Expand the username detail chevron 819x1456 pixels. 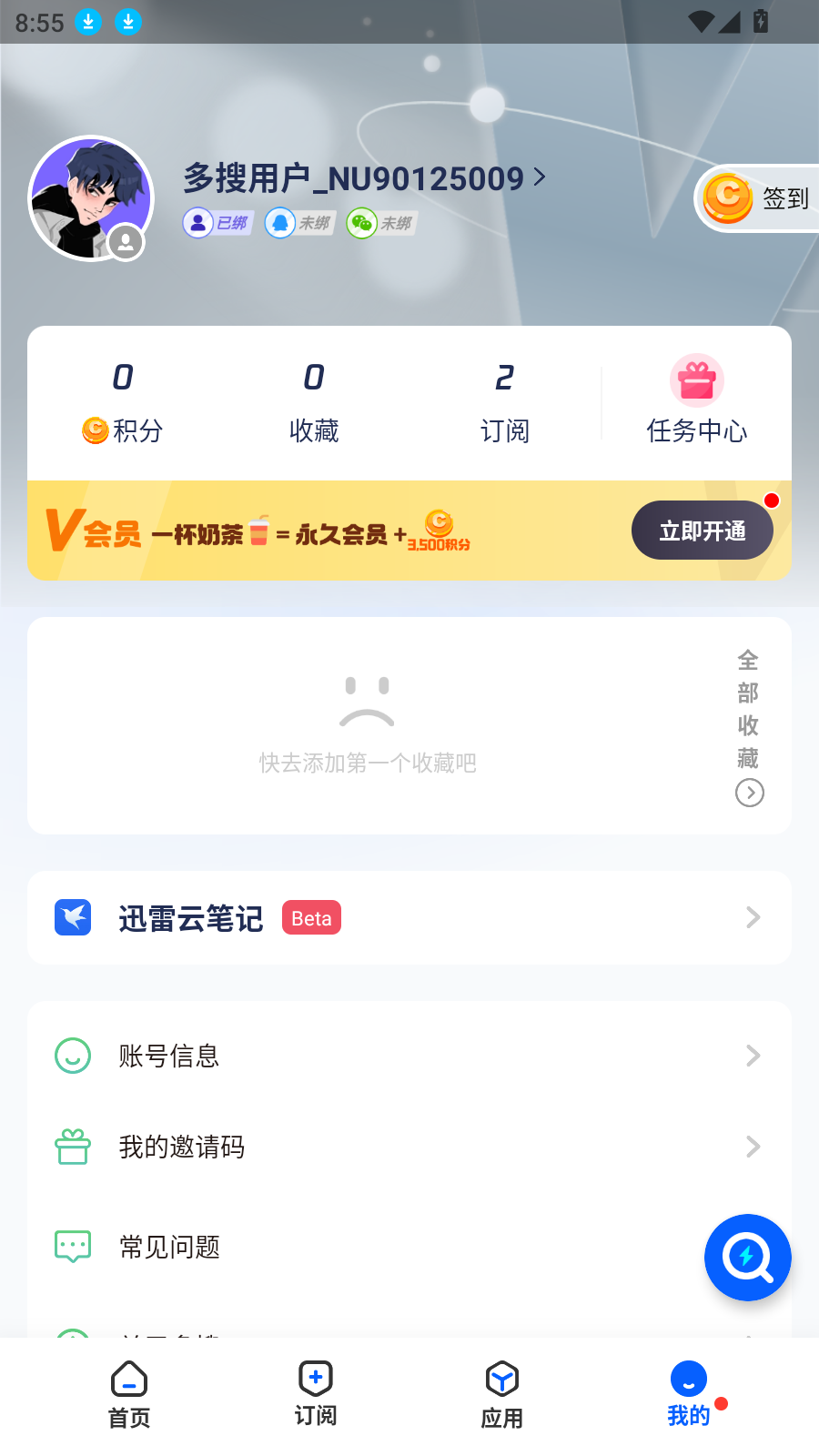(540, 178)
